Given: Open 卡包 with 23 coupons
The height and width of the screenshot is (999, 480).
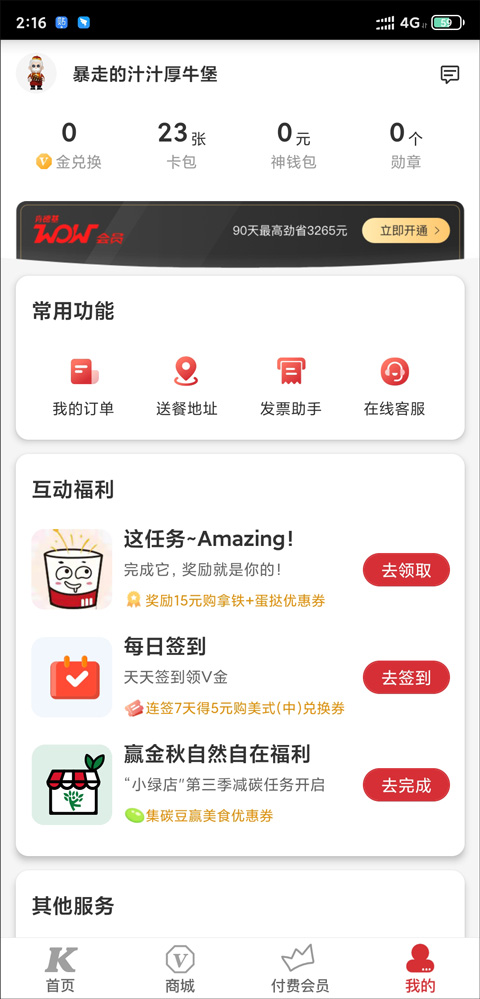Looking at the screenshot, I should click(x=182, y=146).
